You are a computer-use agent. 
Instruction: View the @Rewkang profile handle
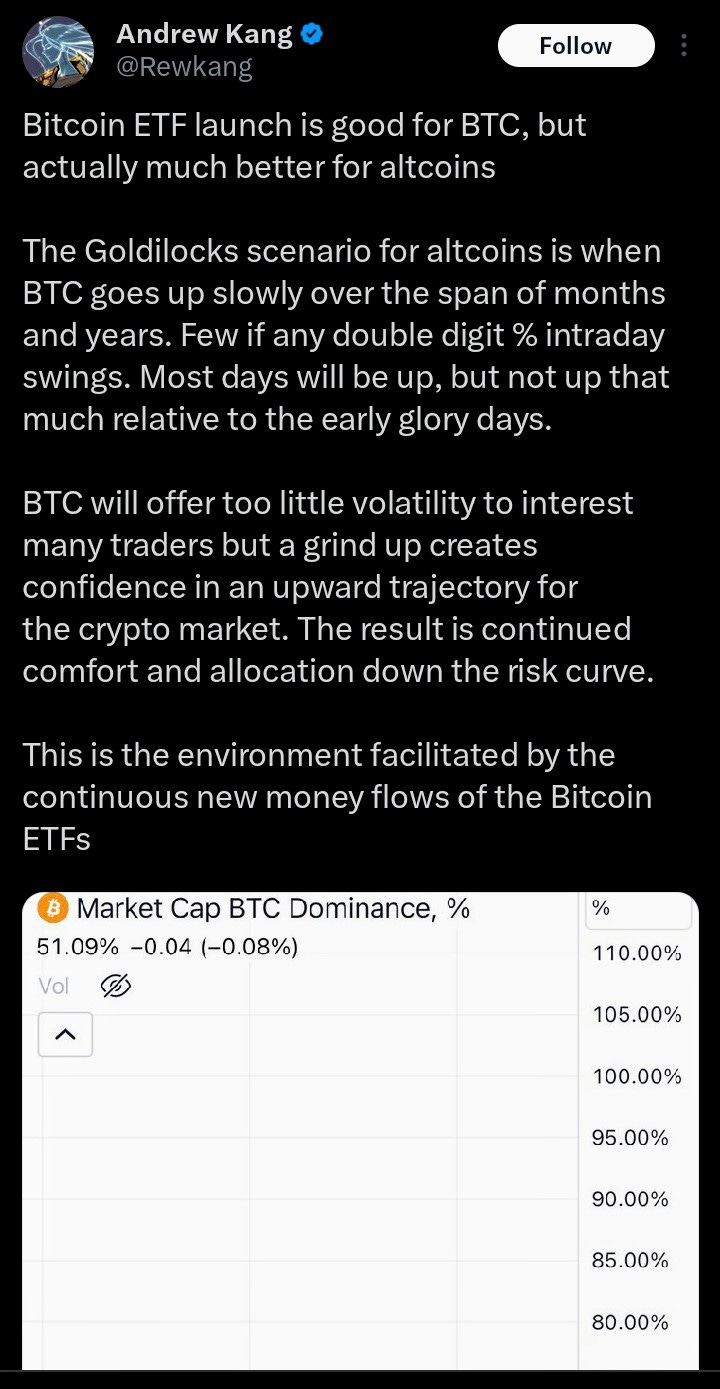[x=184, y=67]
